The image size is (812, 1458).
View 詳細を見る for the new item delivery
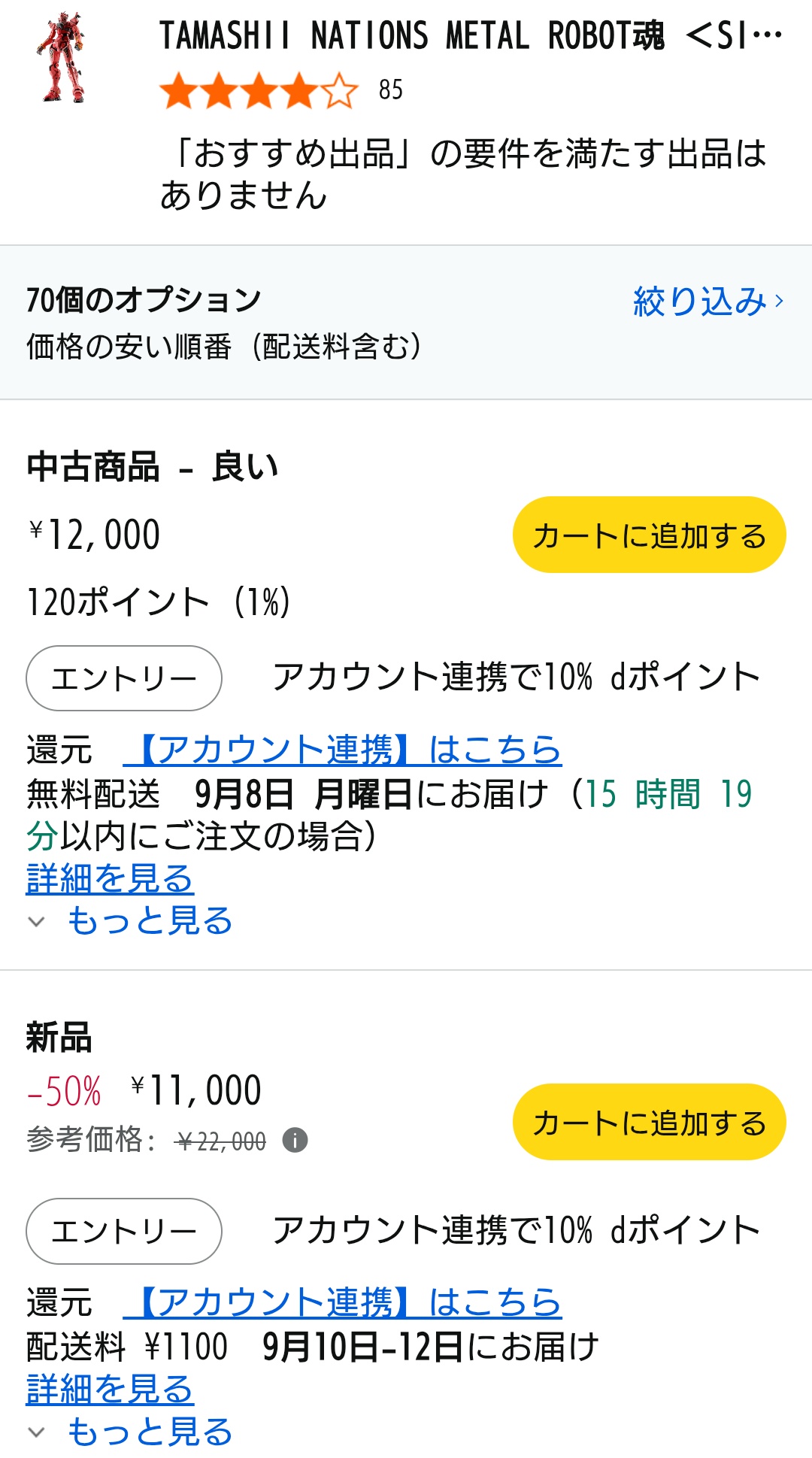point(110,1389)
